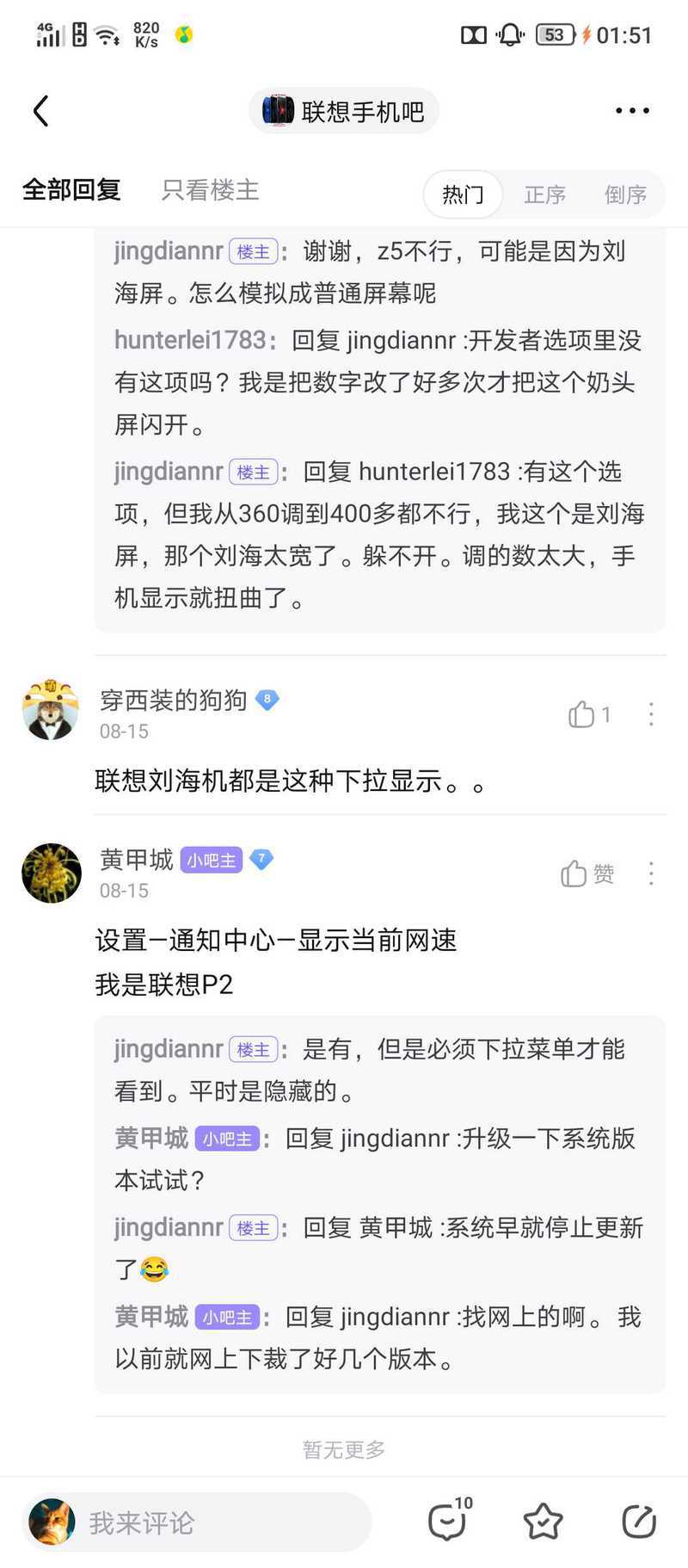This screenshot has height=1568, width=688.
Task: Switch to the 全部回复 tab
Action: 71,190
